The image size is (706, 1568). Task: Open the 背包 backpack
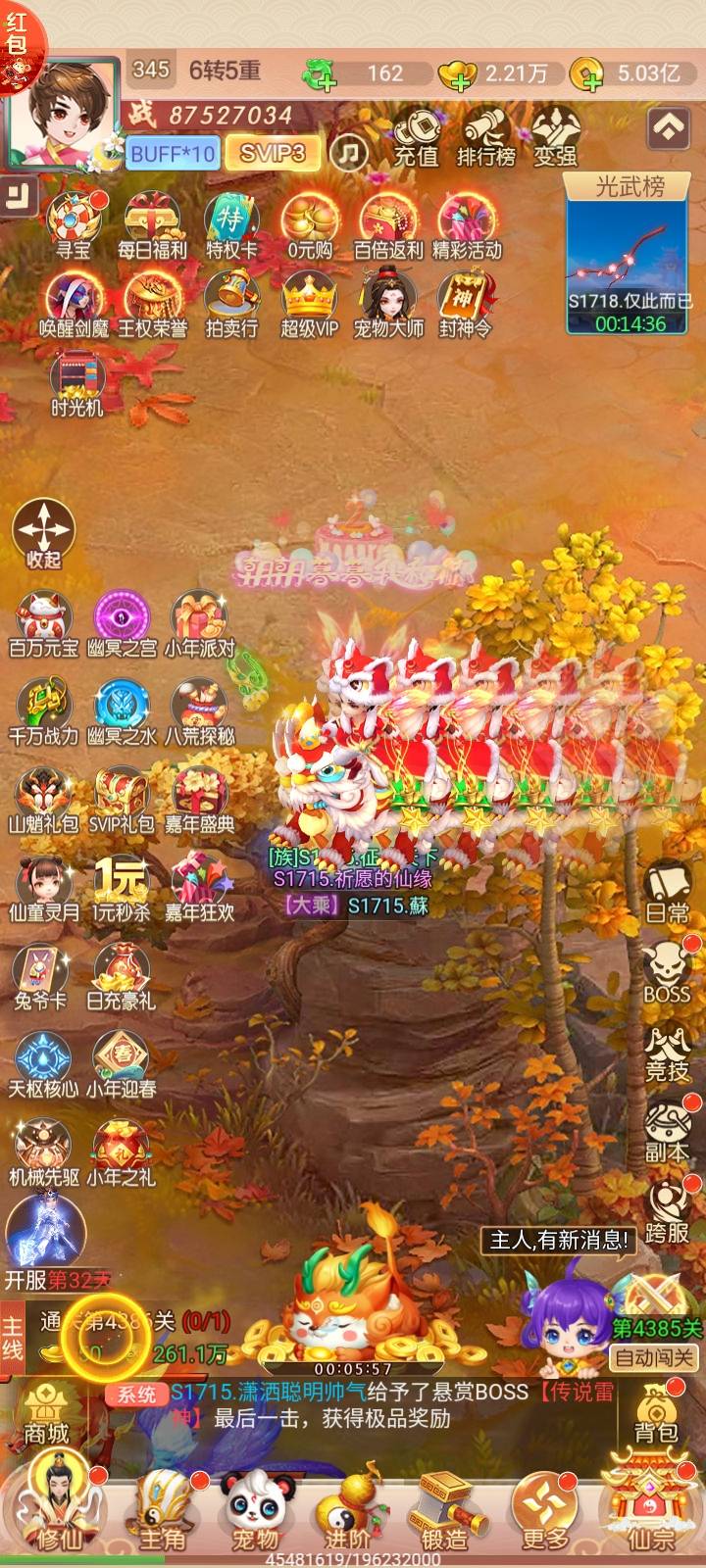coord(656,1416)
